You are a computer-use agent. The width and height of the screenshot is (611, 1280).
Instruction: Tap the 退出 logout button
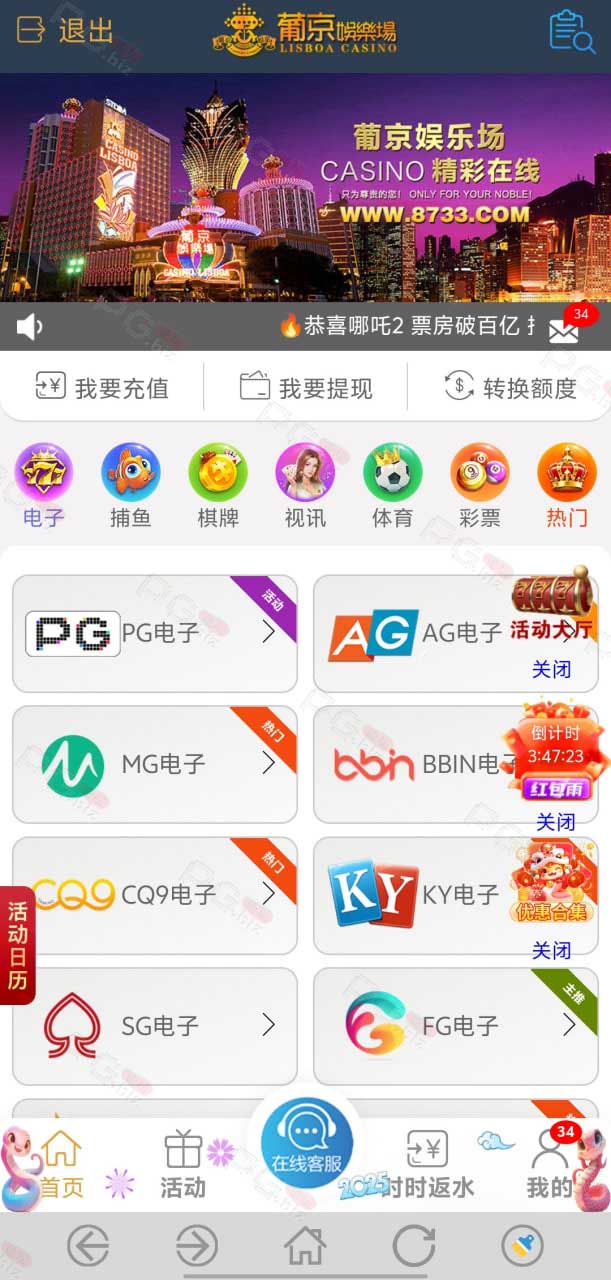(x=65, y=30)
